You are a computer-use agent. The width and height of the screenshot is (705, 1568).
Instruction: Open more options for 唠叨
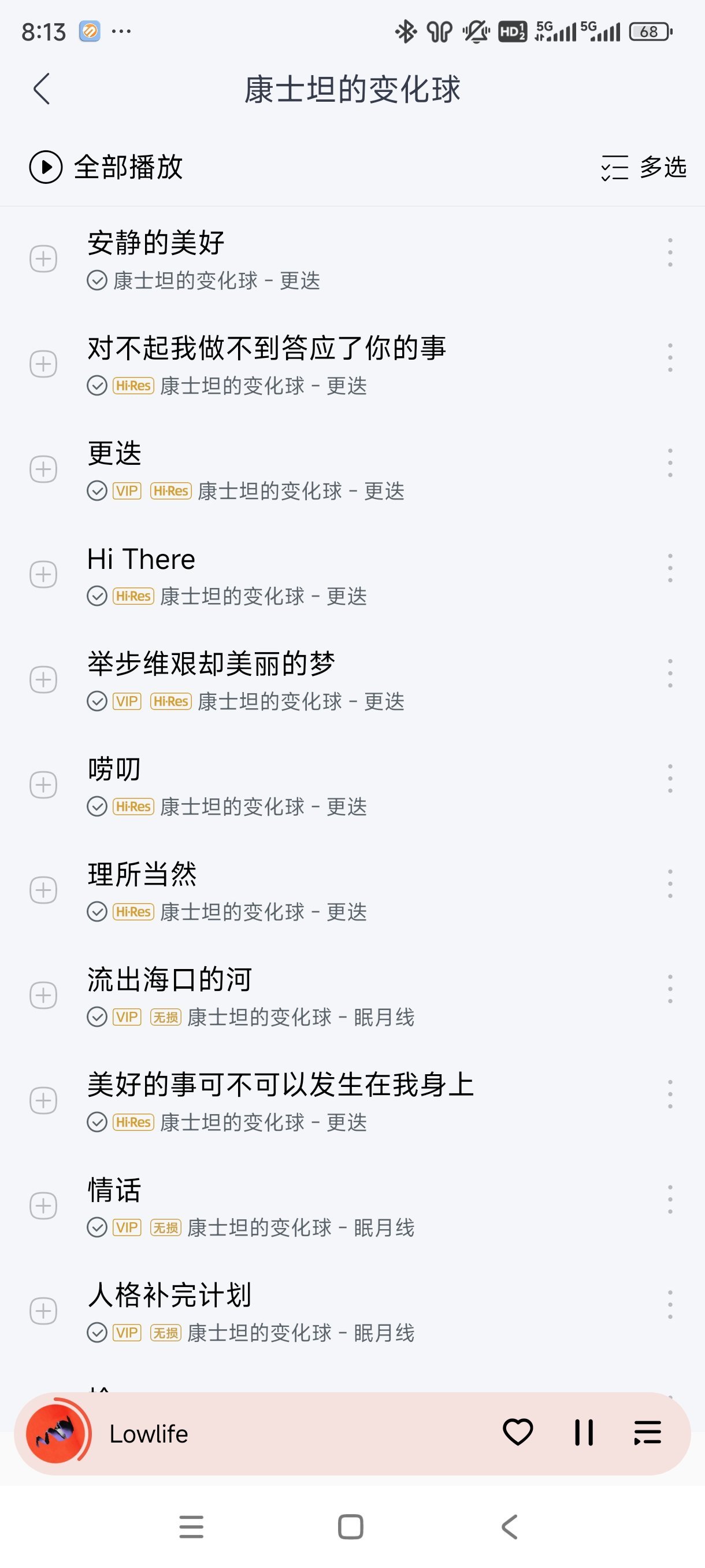coord(670,779)
